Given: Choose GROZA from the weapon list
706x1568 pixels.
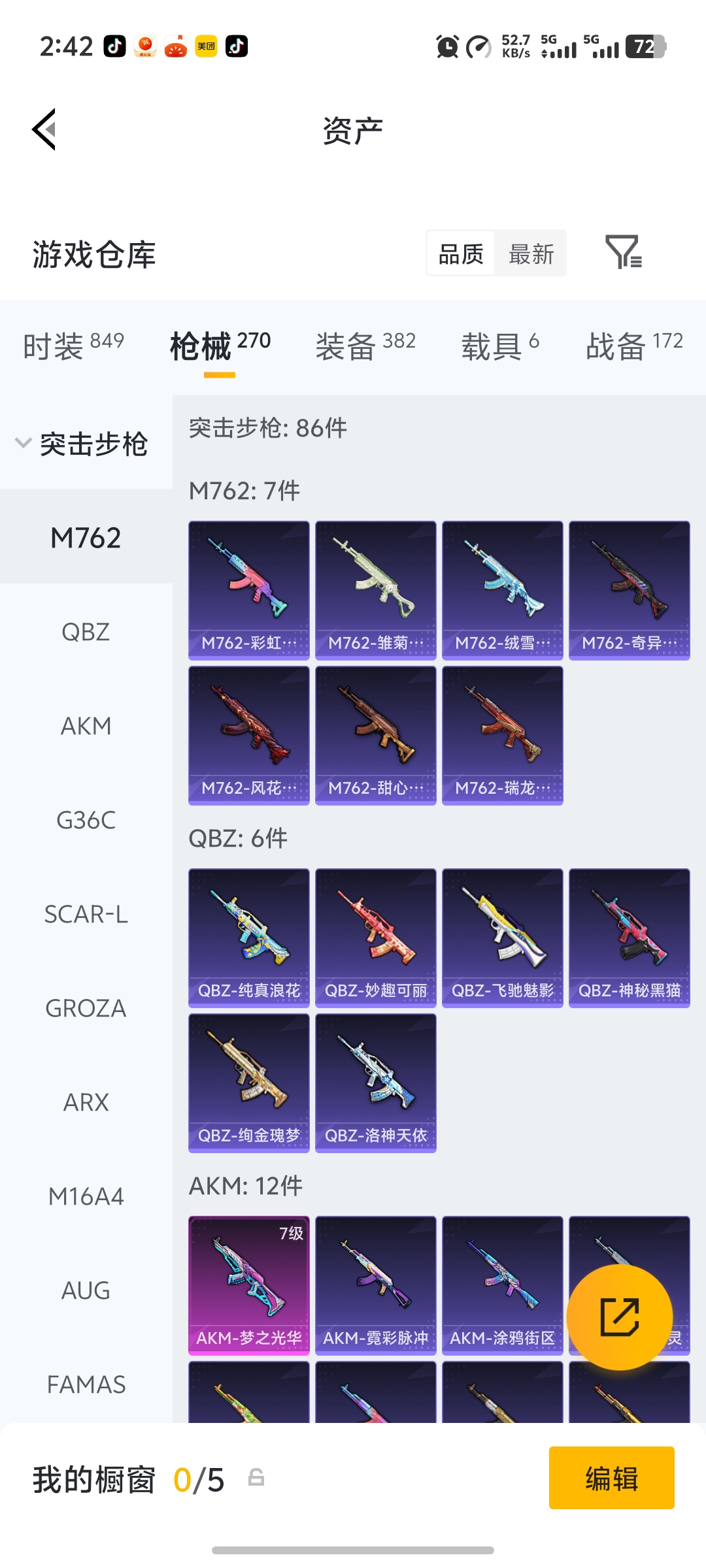Looking at the screenshot, I should pyautogui.click(x=86, y=1009).
